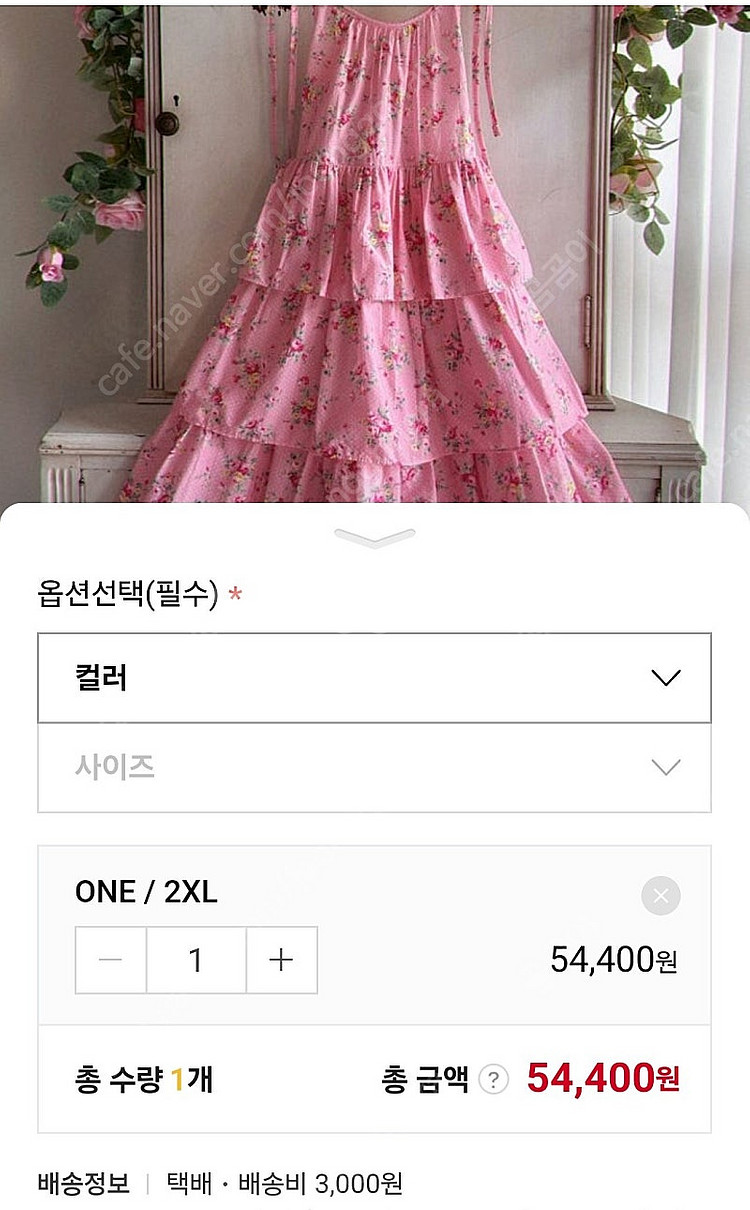Open the 컬러 color dropdown
This screenshot has width=750, height=1210.
[x=374, y=678]
